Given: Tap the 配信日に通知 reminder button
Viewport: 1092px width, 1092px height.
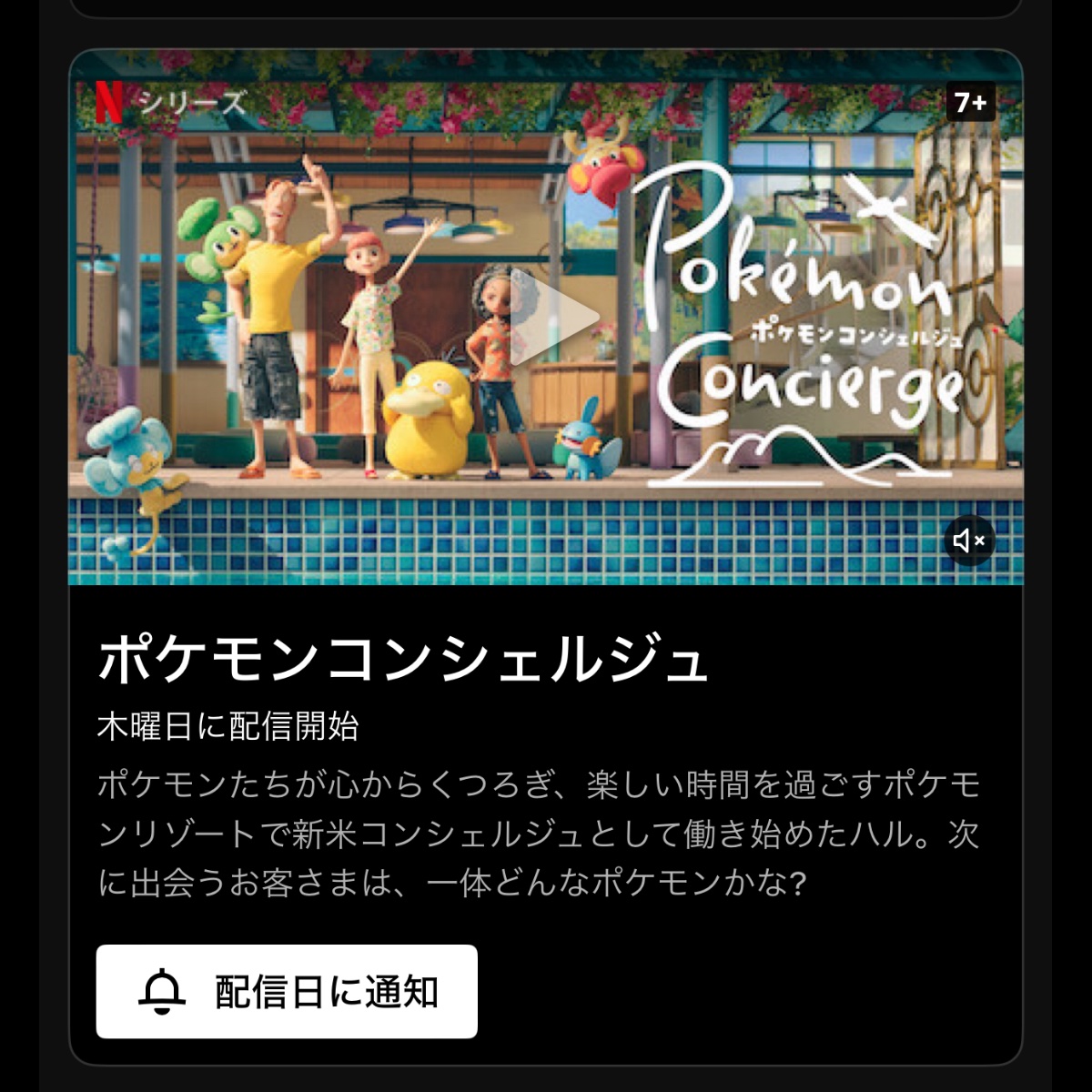Looking at the screenshot, I should pyautogui.click(x=287, y=991).
